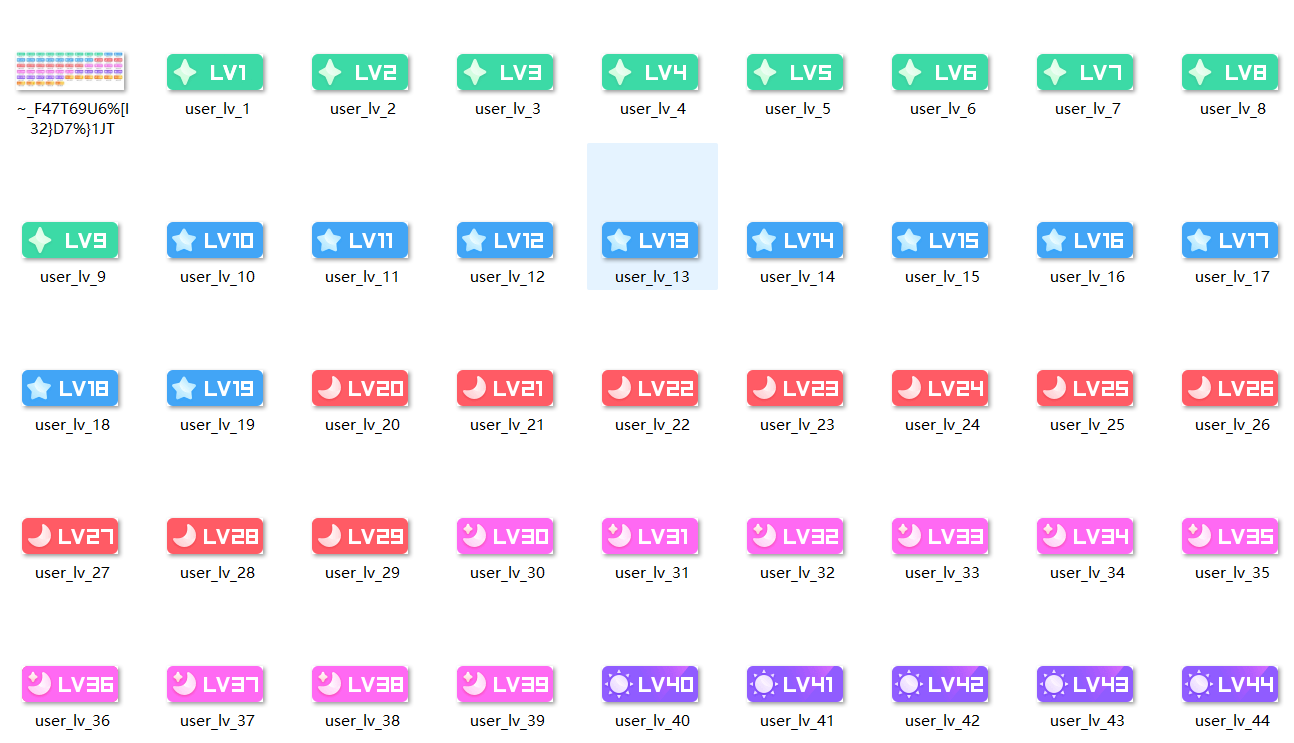This screenshot has width=1294, height=743.
Task: Open the user_lv_10 image
Action: 215,241
